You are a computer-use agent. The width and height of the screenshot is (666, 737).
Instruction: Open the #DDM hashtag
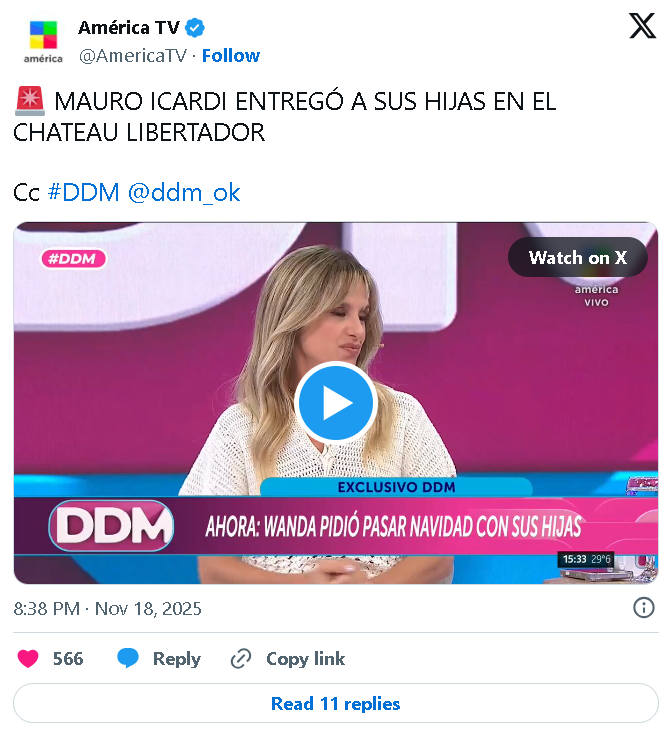point(83,193)
